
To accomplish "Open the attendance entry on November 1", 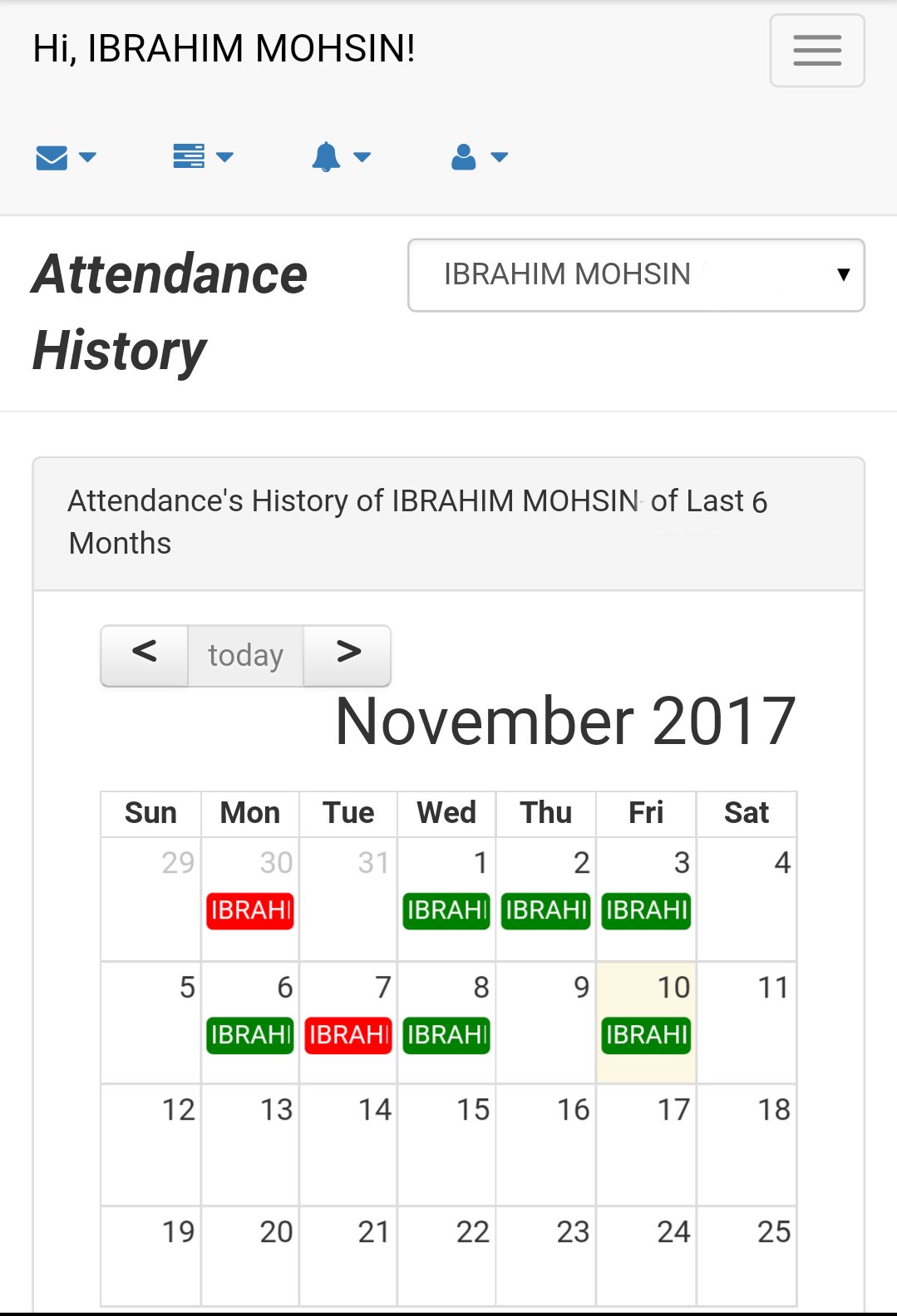I will click(x=446, y=910).
